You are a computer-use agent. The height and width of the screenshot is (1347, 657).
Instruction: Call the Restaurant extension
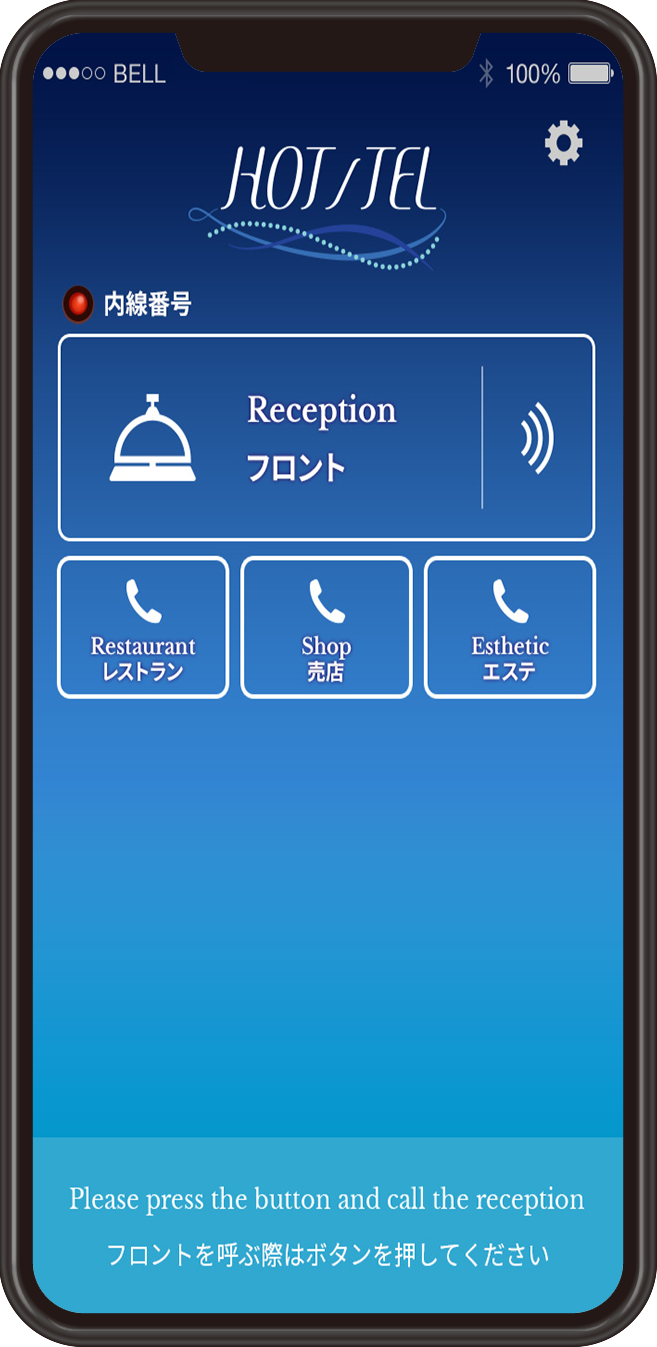[x=143, y=627]
